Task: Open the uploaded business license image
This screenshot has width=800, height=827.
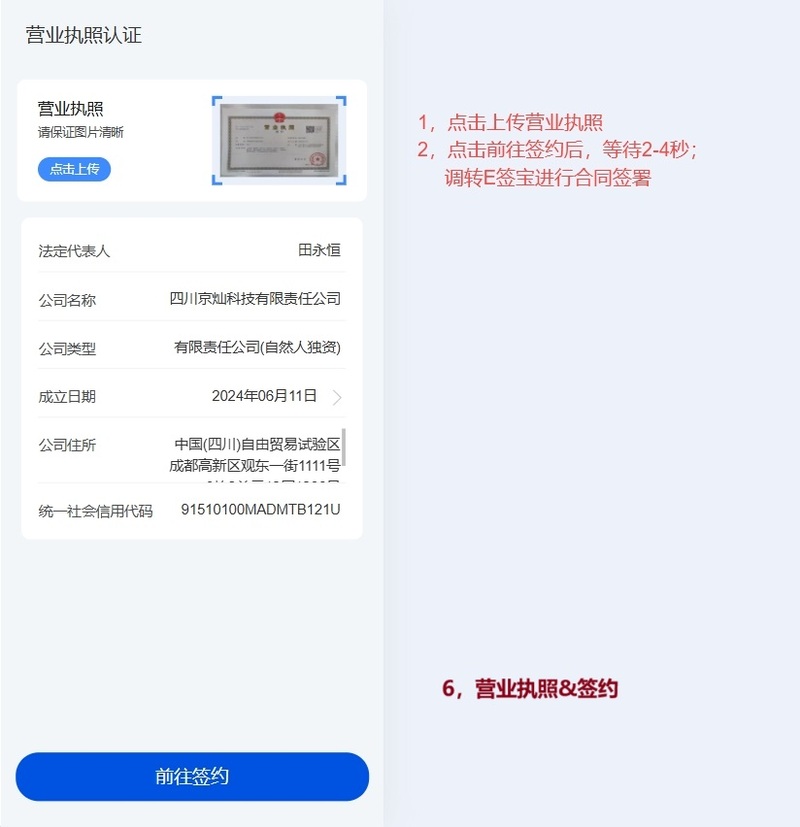Action: 279,141
